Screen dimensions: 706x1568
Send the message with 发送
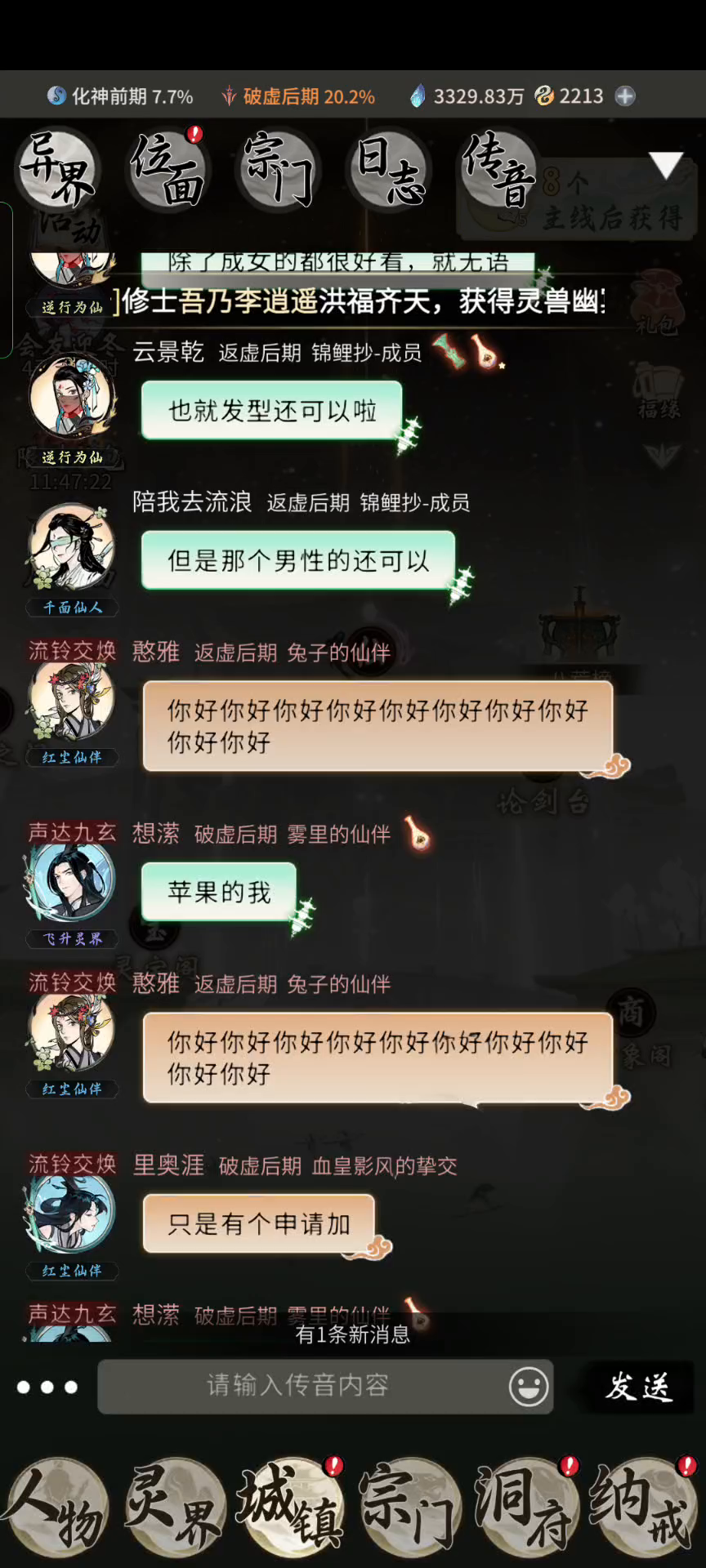tap(639, 1387)
